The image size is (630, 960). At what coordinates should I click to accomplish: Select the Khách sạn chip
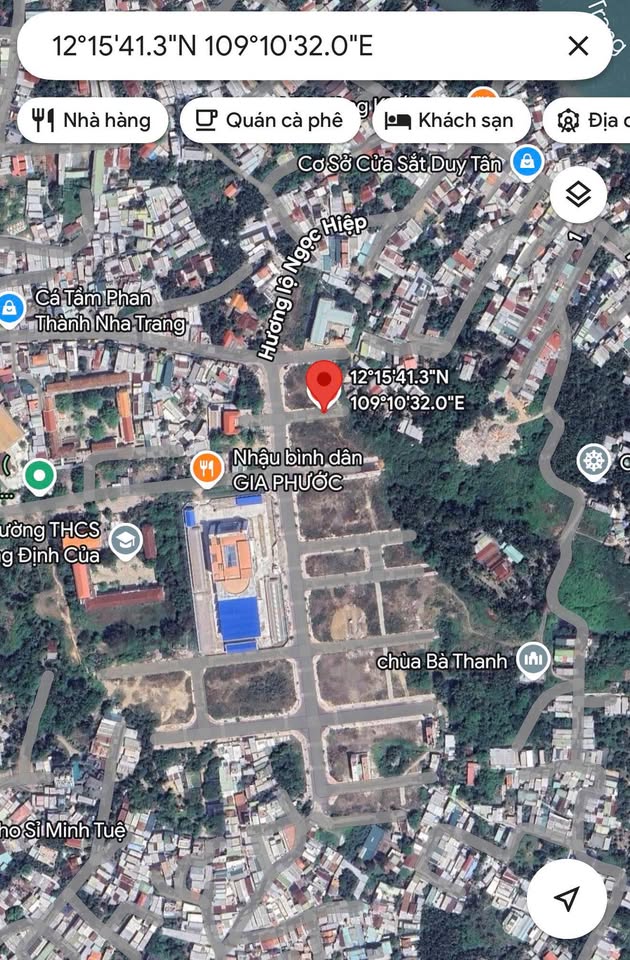pyautogui.click(x=450, y=121)
